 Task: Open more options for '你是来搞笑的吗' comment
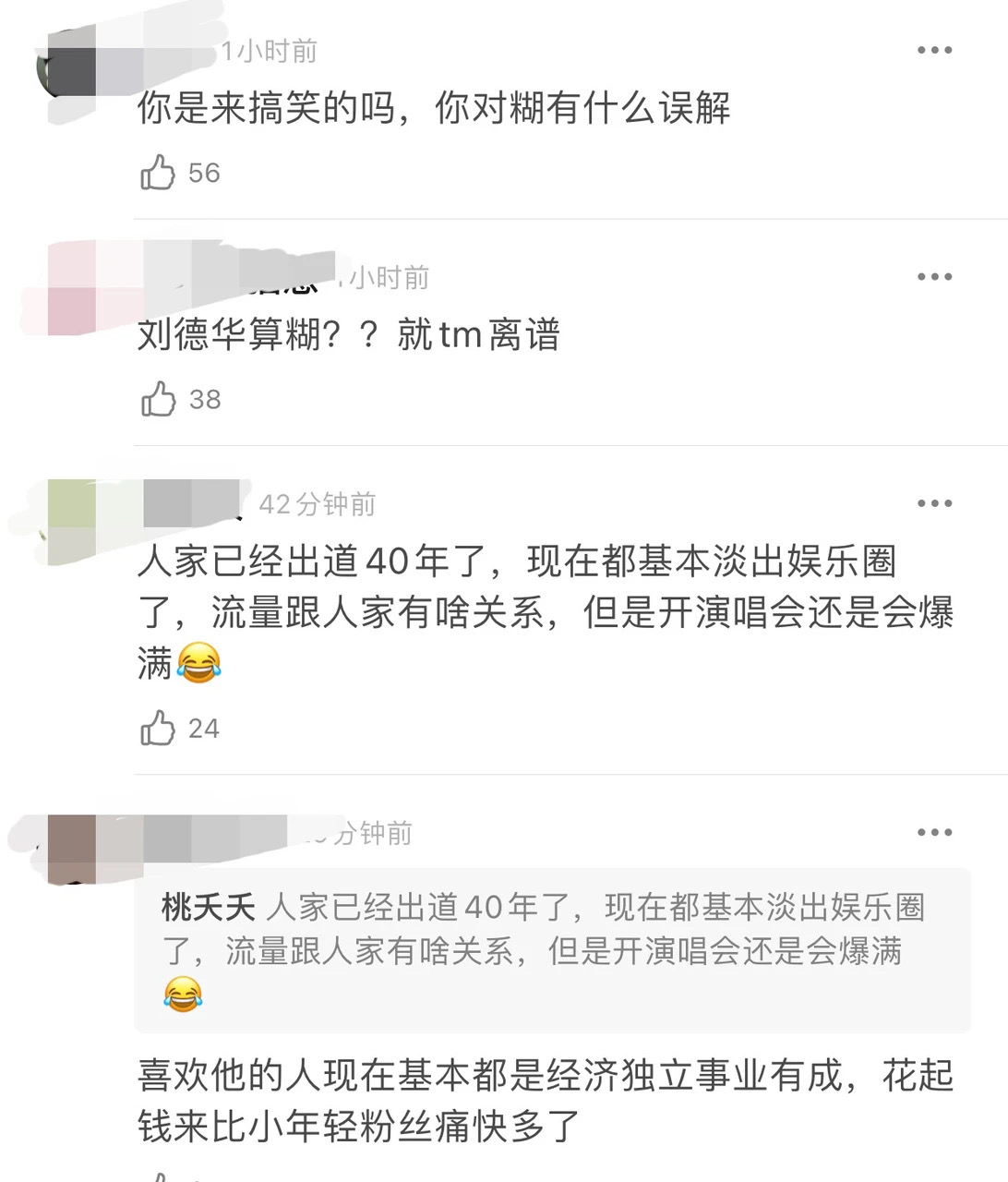pyautogui.click(x=934, y=50)
